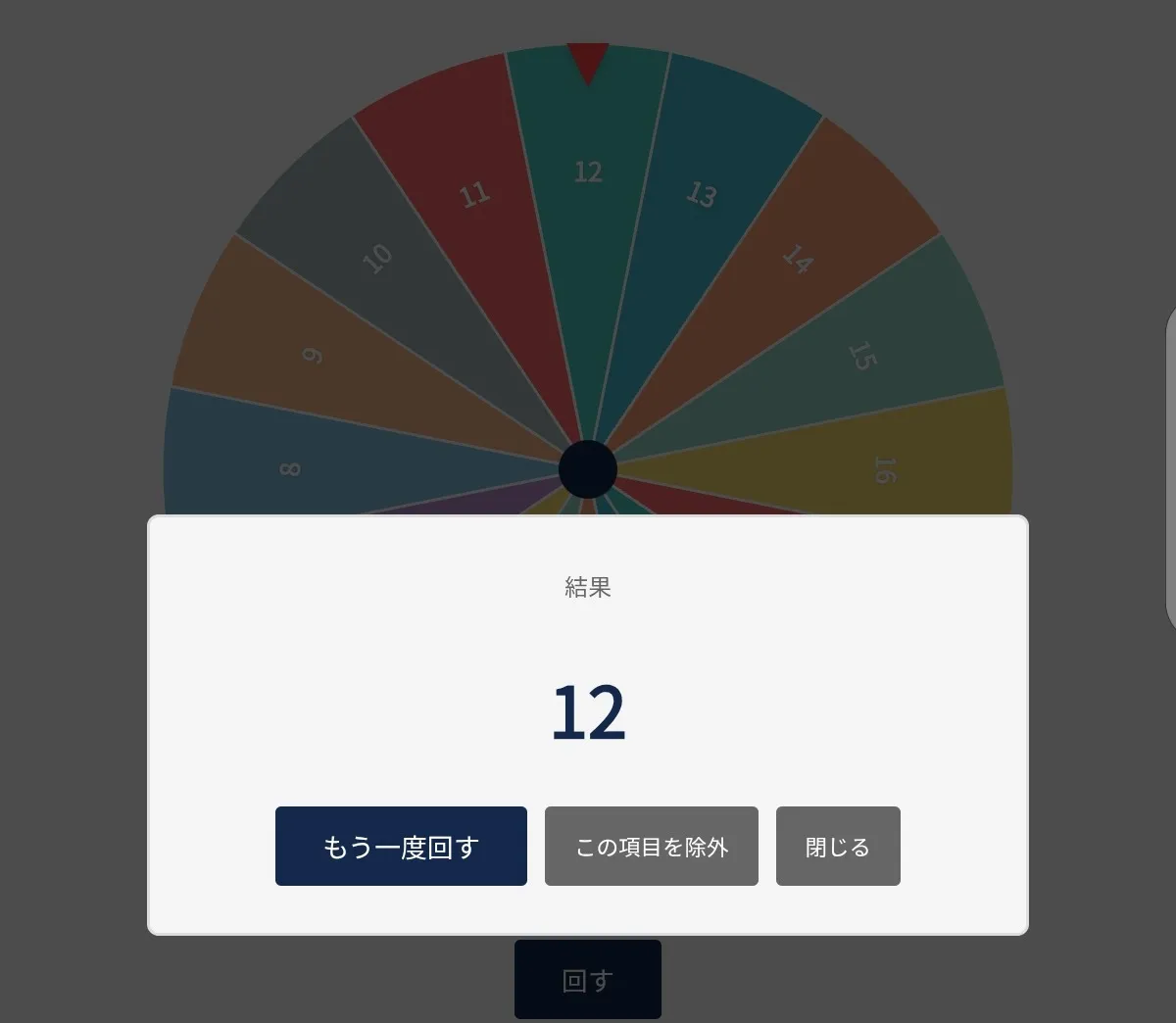Exclude this item with この項目を除外

pos(652,846)
